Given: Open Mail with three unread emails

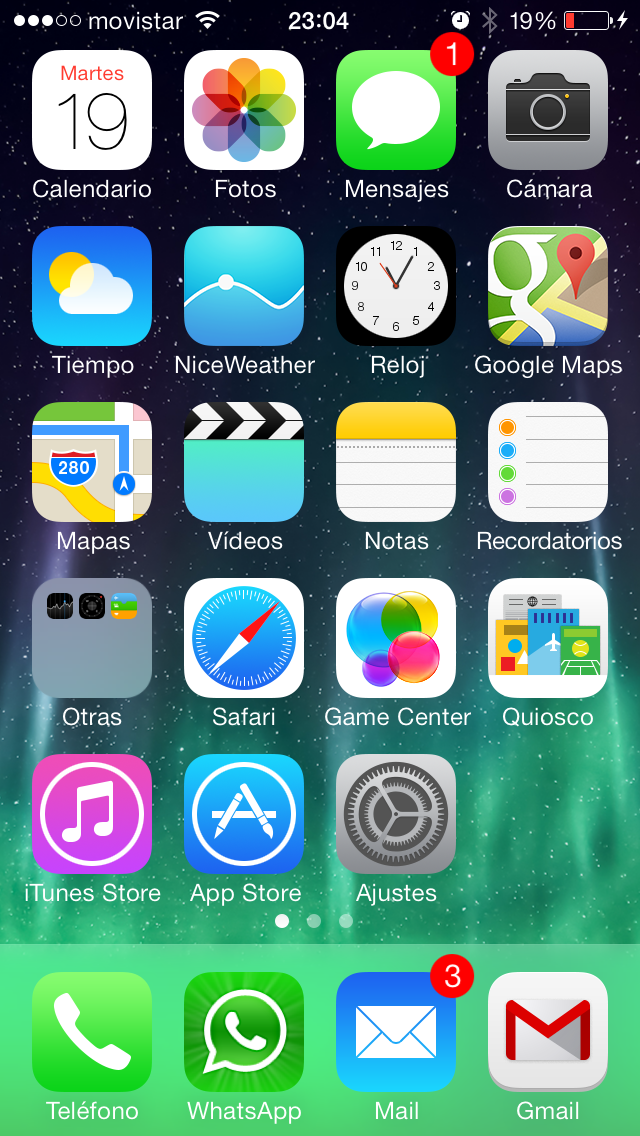Looking at the screenshot, I should click(396, 1032).
